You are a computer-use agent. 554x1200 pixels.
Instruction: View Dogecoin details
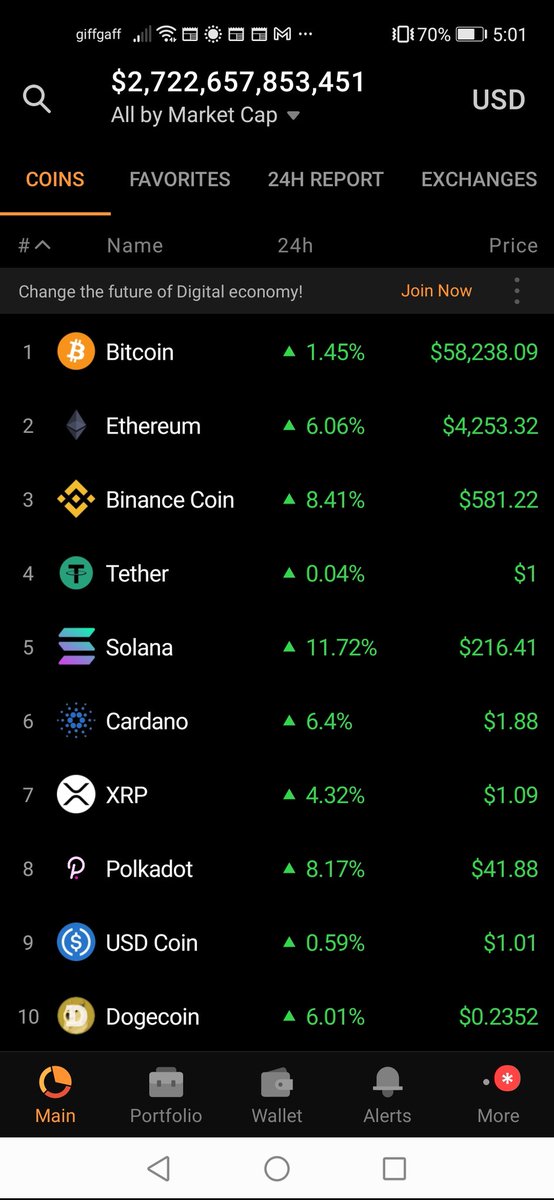click(277, 1017)
